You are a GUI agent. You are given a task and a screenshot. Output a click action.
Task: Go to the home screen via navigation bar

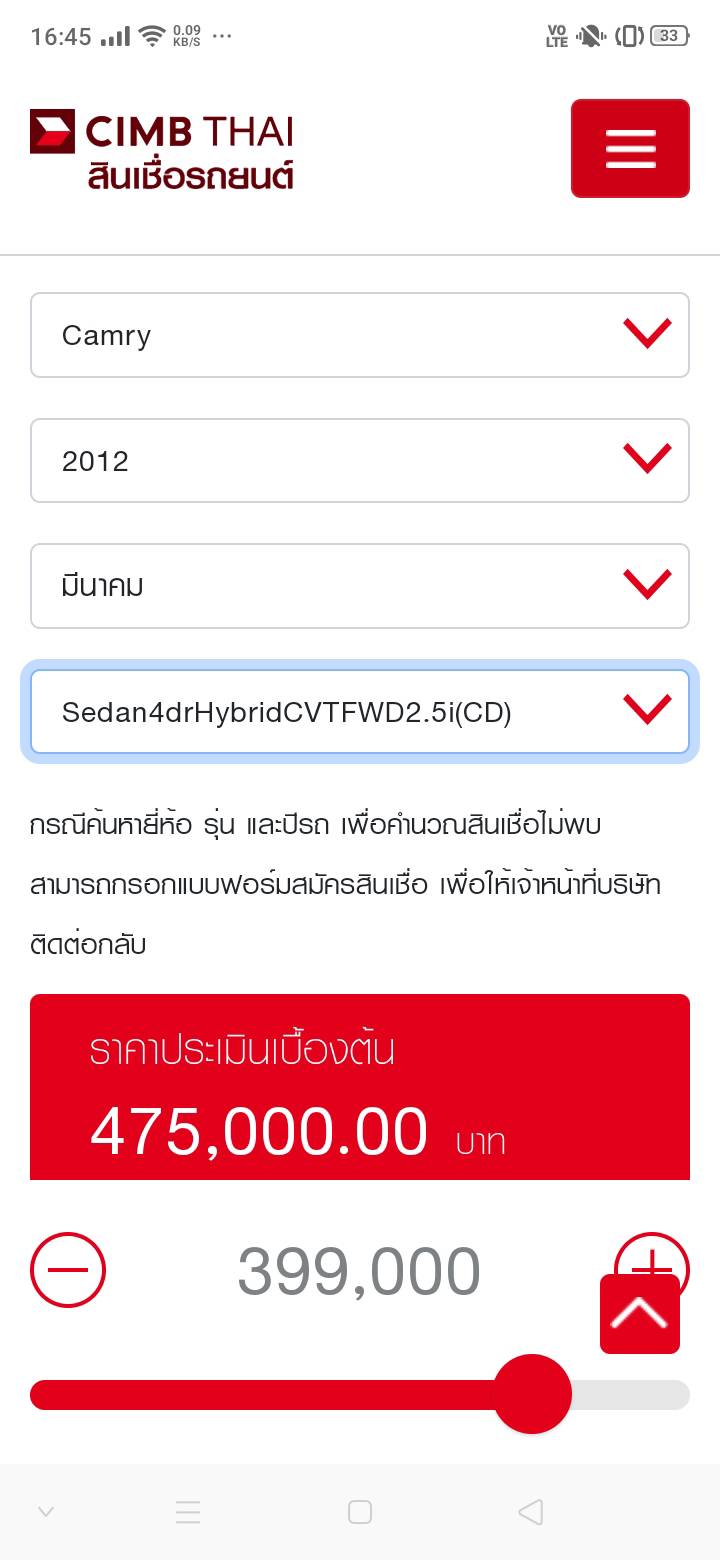click(x=360, y=1512)
